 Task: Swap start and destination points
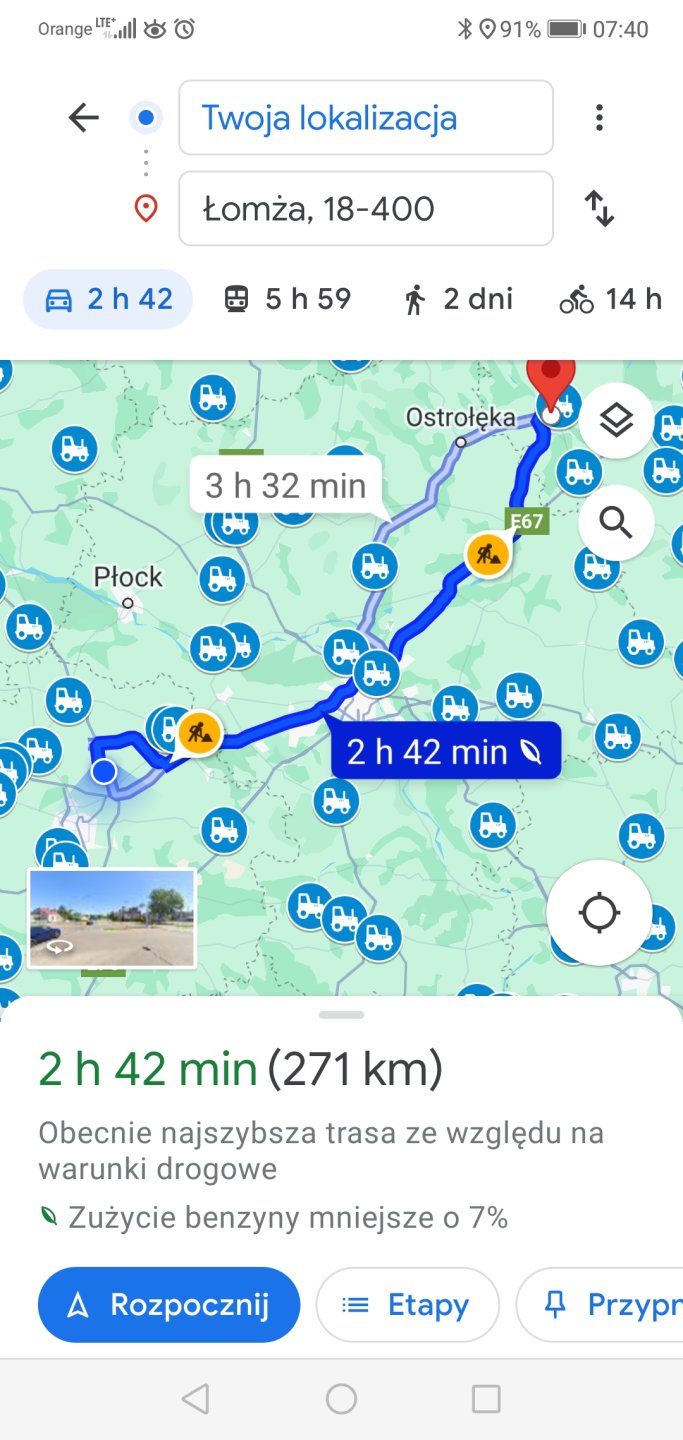click(599, 208)
